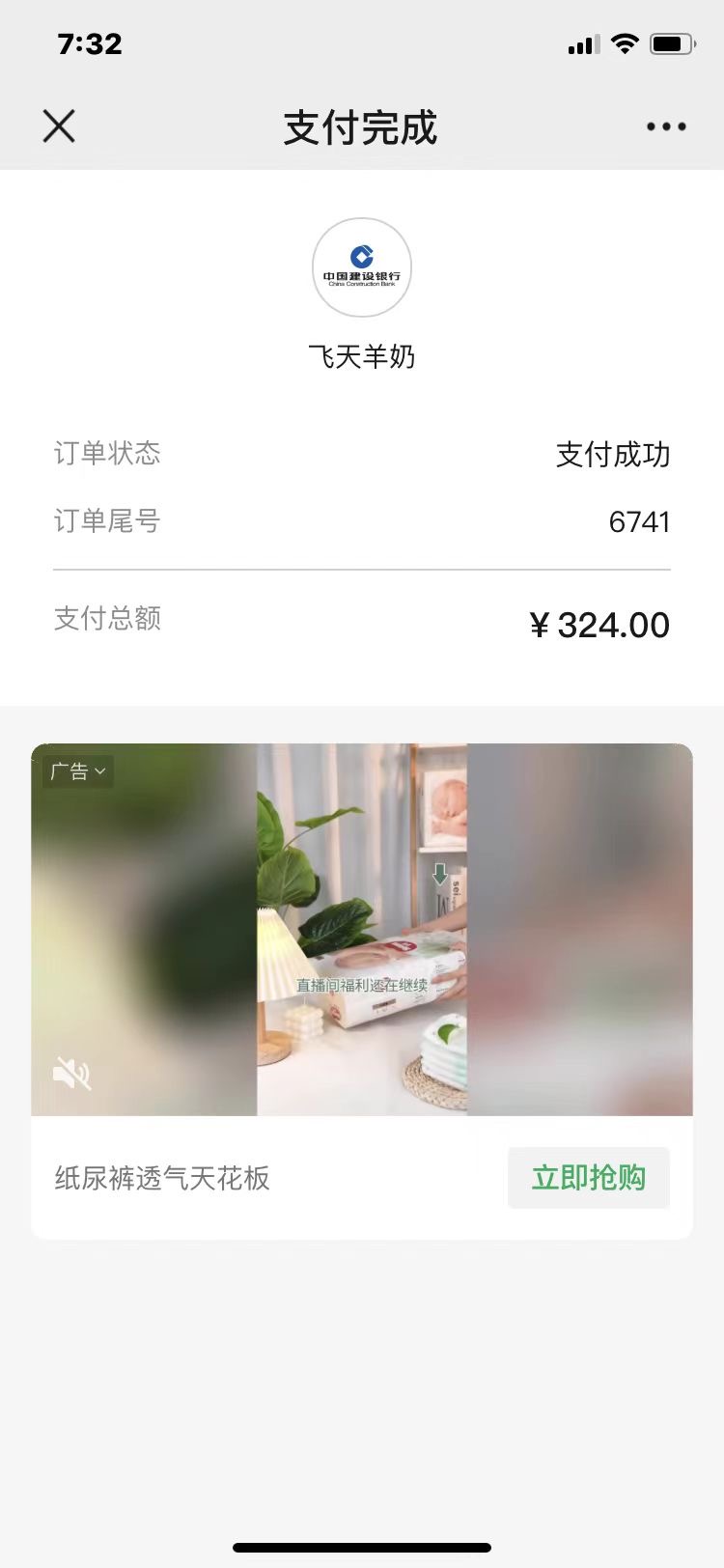Open the diaper ad video

click(x=362, y=929)
